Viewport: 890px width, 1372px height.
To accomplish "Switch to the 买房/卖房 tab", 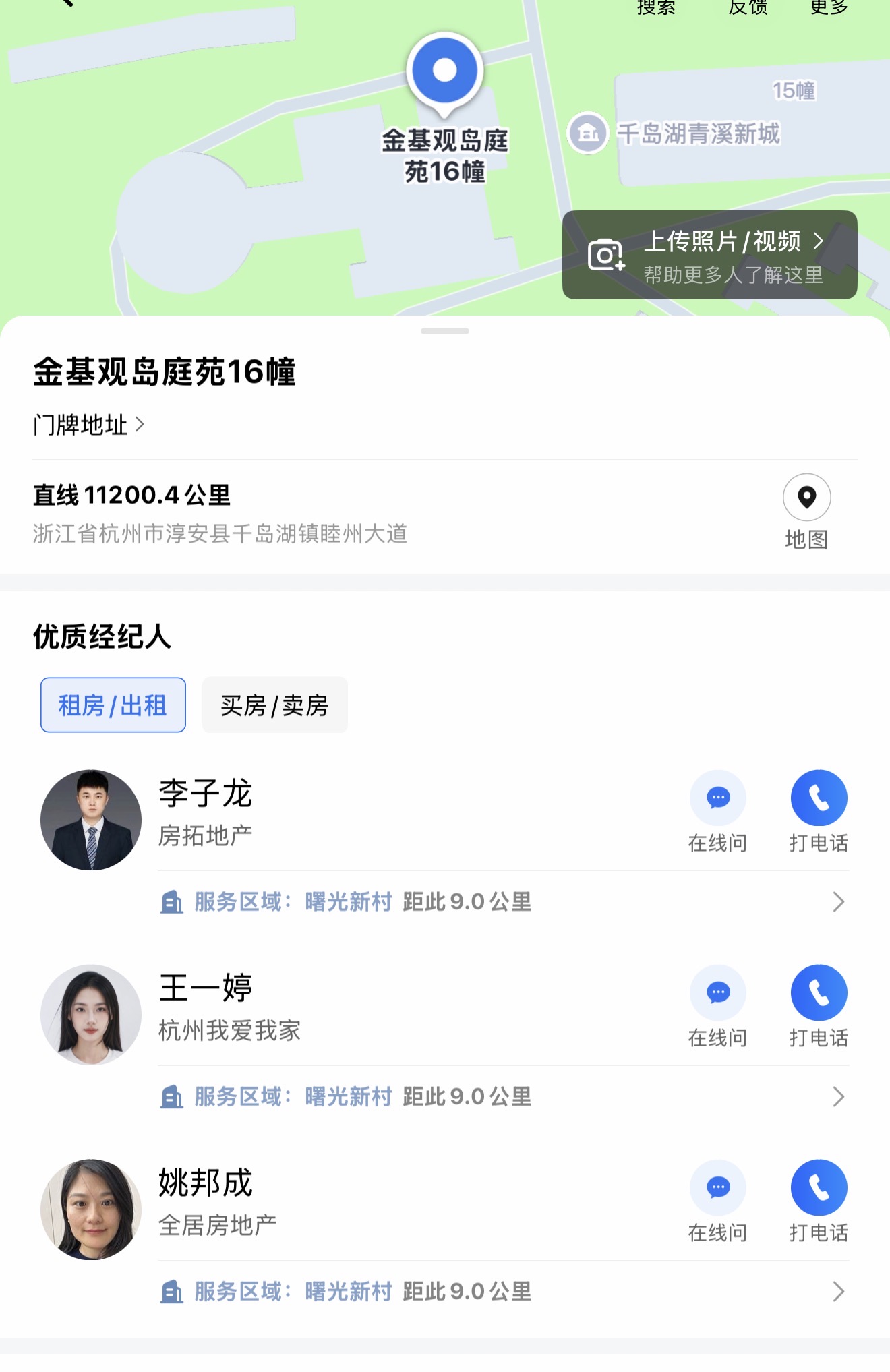I will (274, 705).
